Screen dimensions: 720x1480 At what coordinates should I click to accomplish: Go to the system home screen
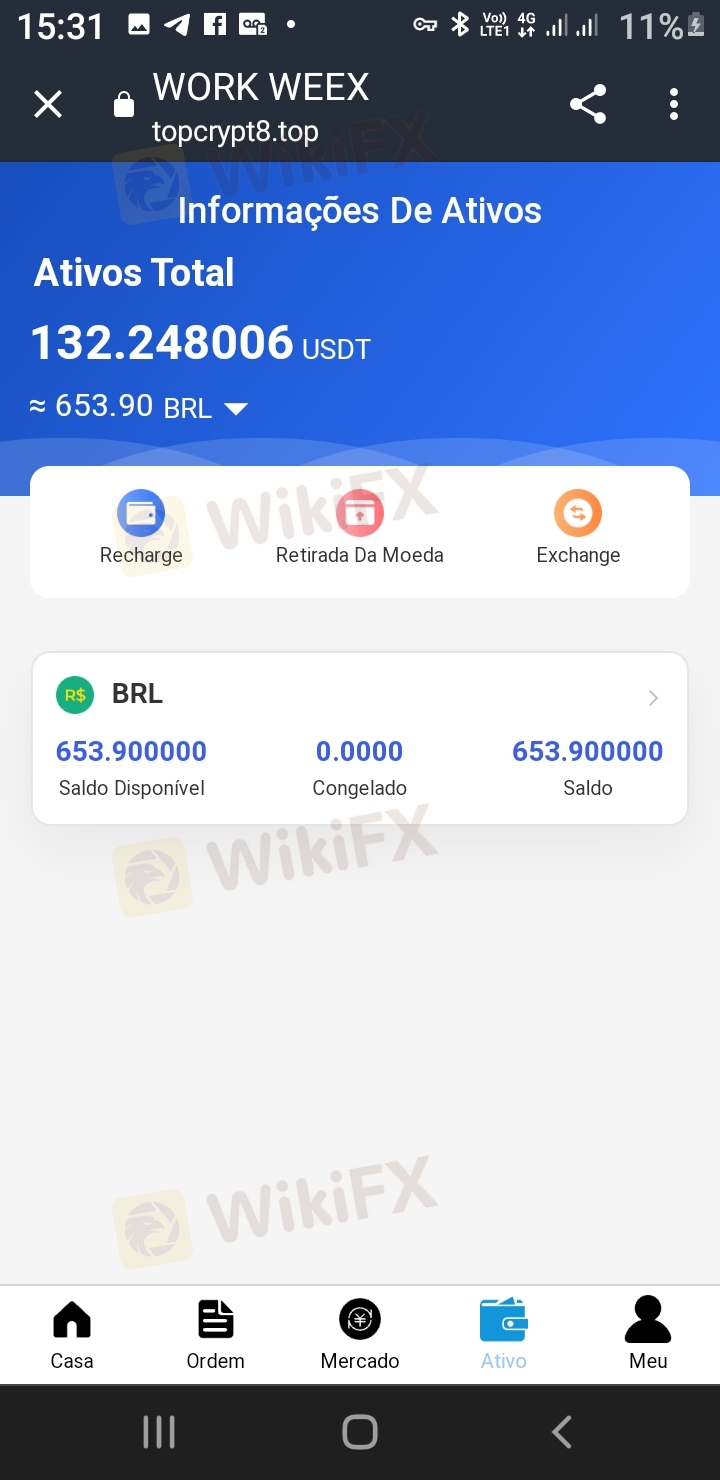[360, 1432]
